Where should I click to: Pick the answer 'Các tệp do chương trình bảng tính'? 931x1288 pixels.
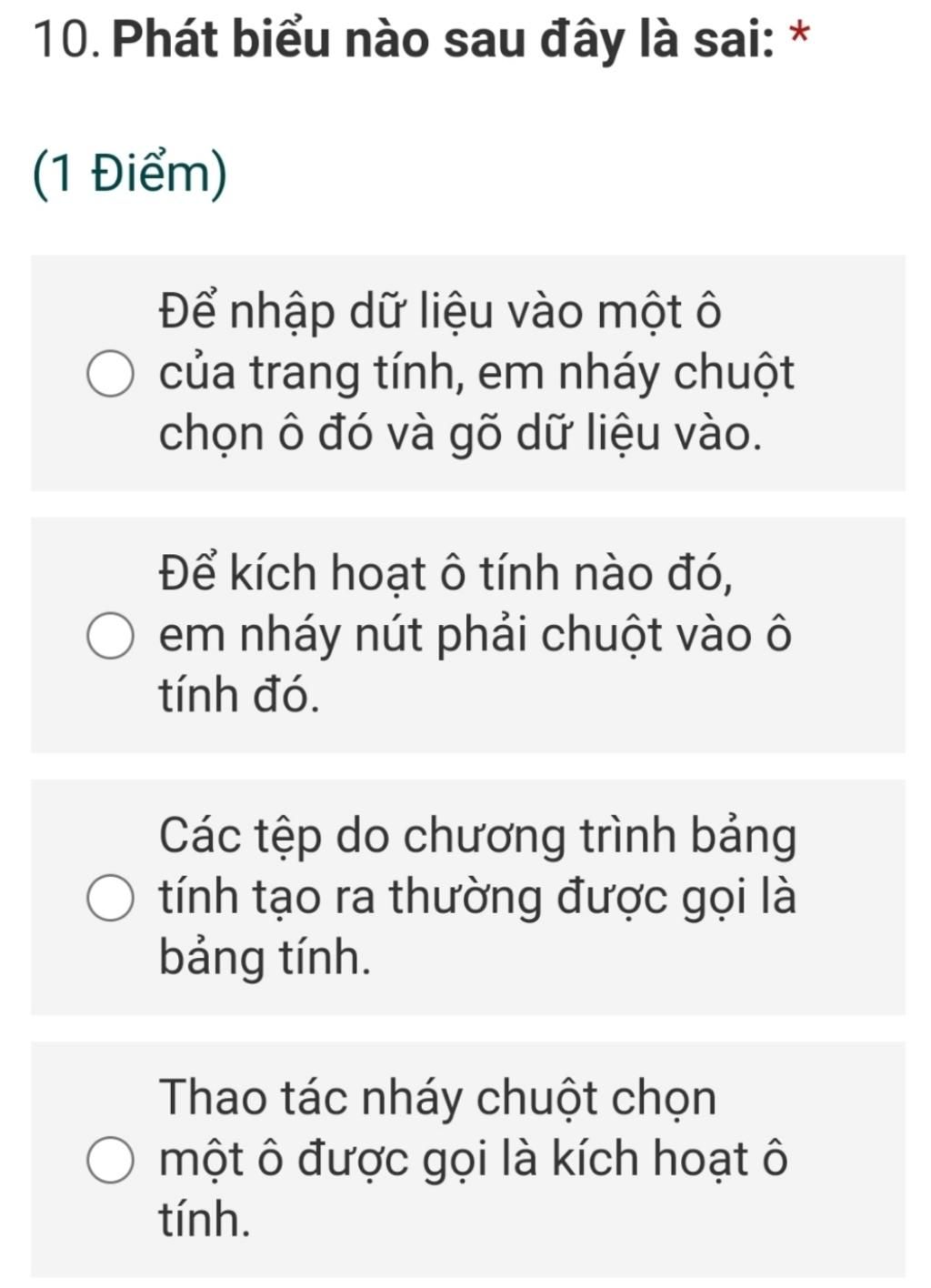click(111, 898)
